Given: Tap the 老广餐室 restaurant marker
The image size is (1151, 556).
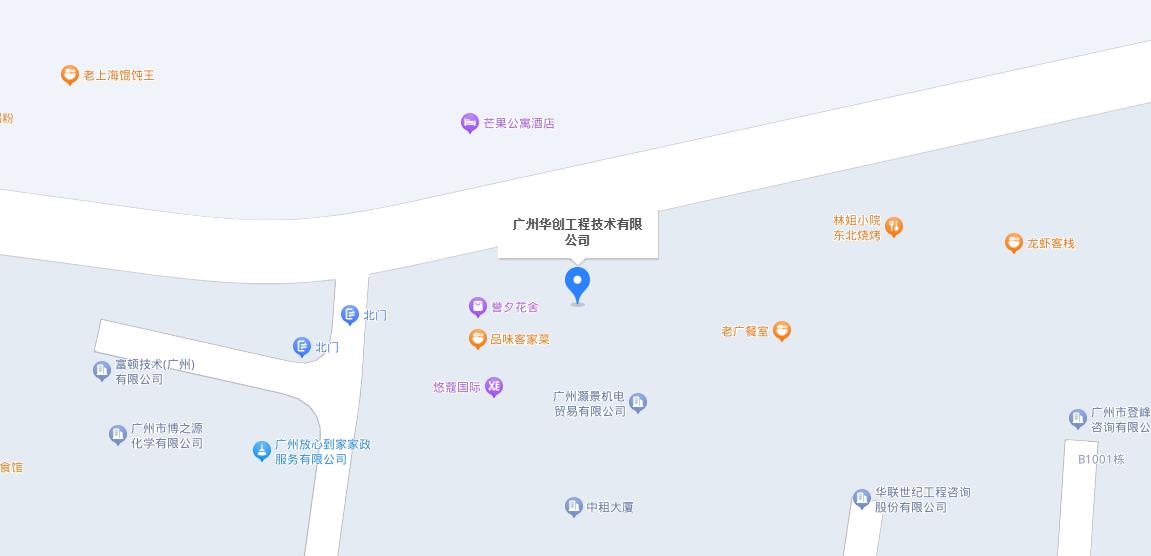Looking at the screenshot, I should coord(782,331).
